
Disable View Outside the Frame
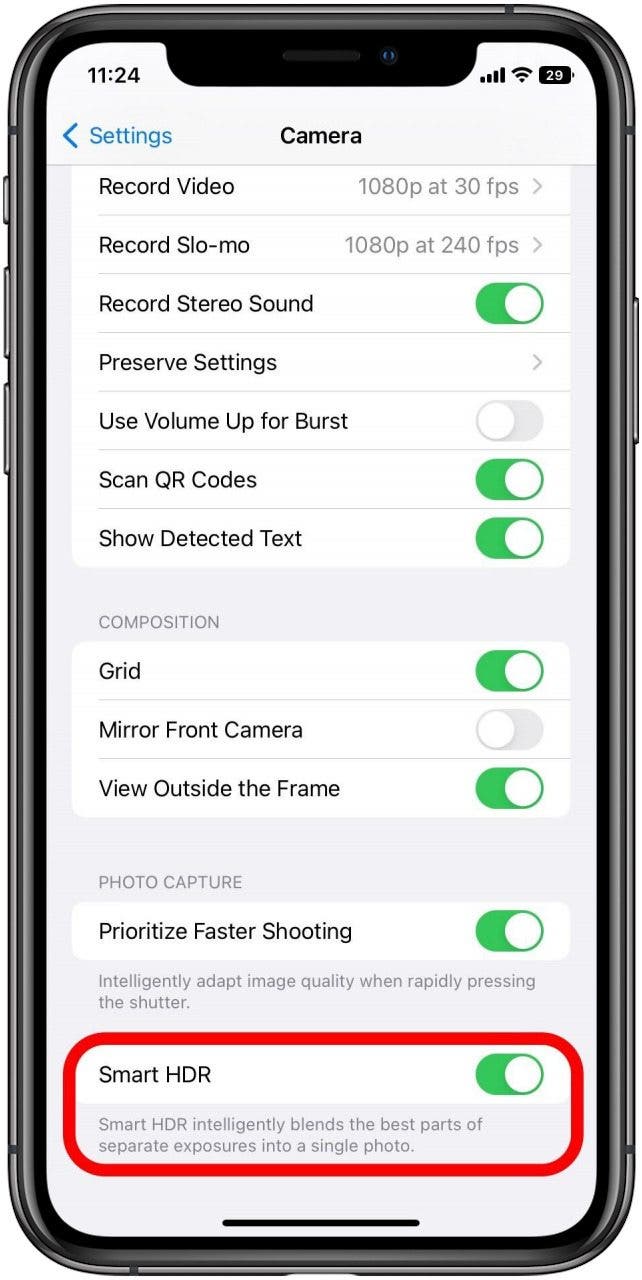click(x=509, y=789)
